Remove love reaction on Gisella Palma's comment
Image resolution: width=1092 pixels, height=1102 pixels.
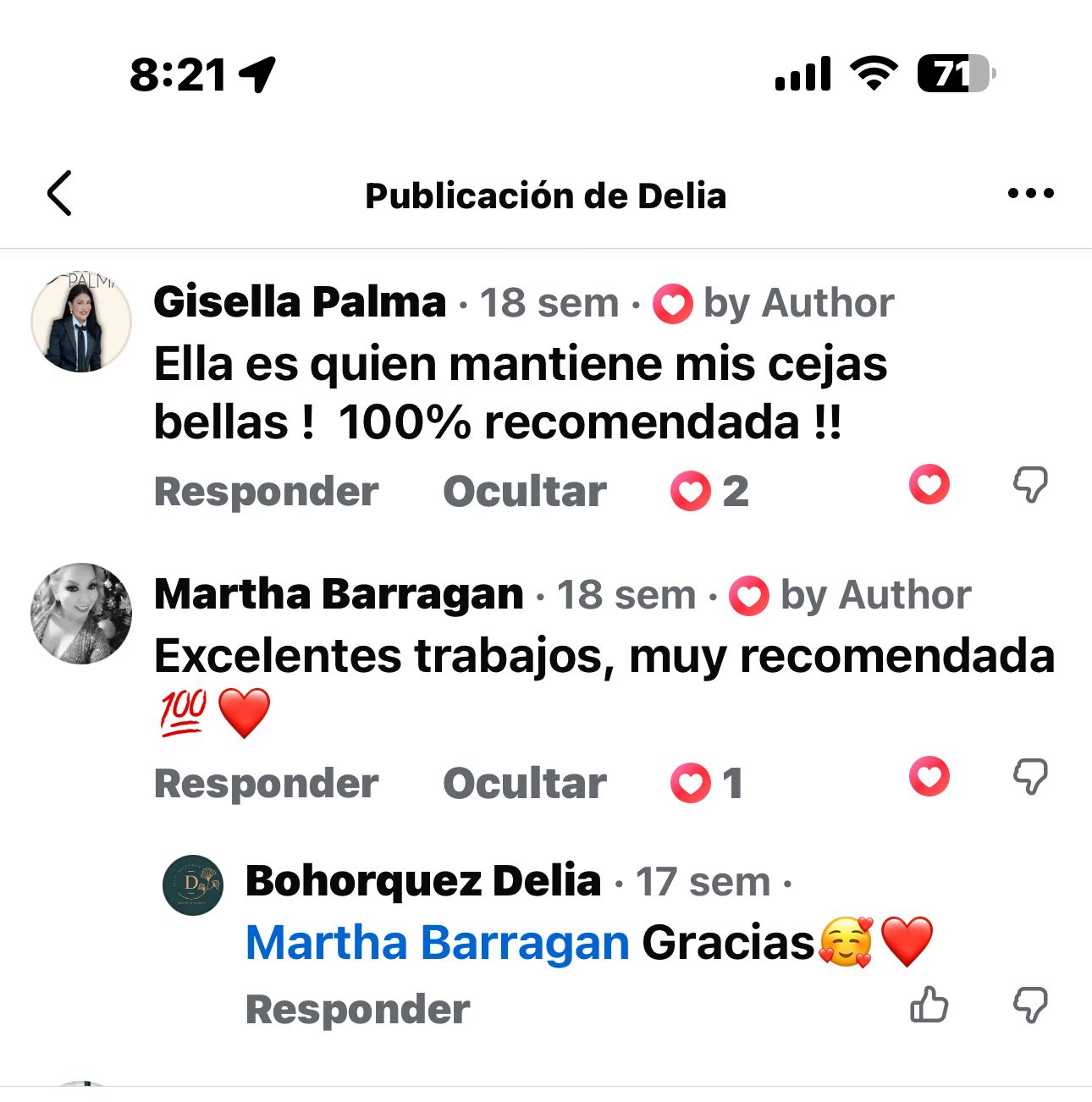(929, 485)
